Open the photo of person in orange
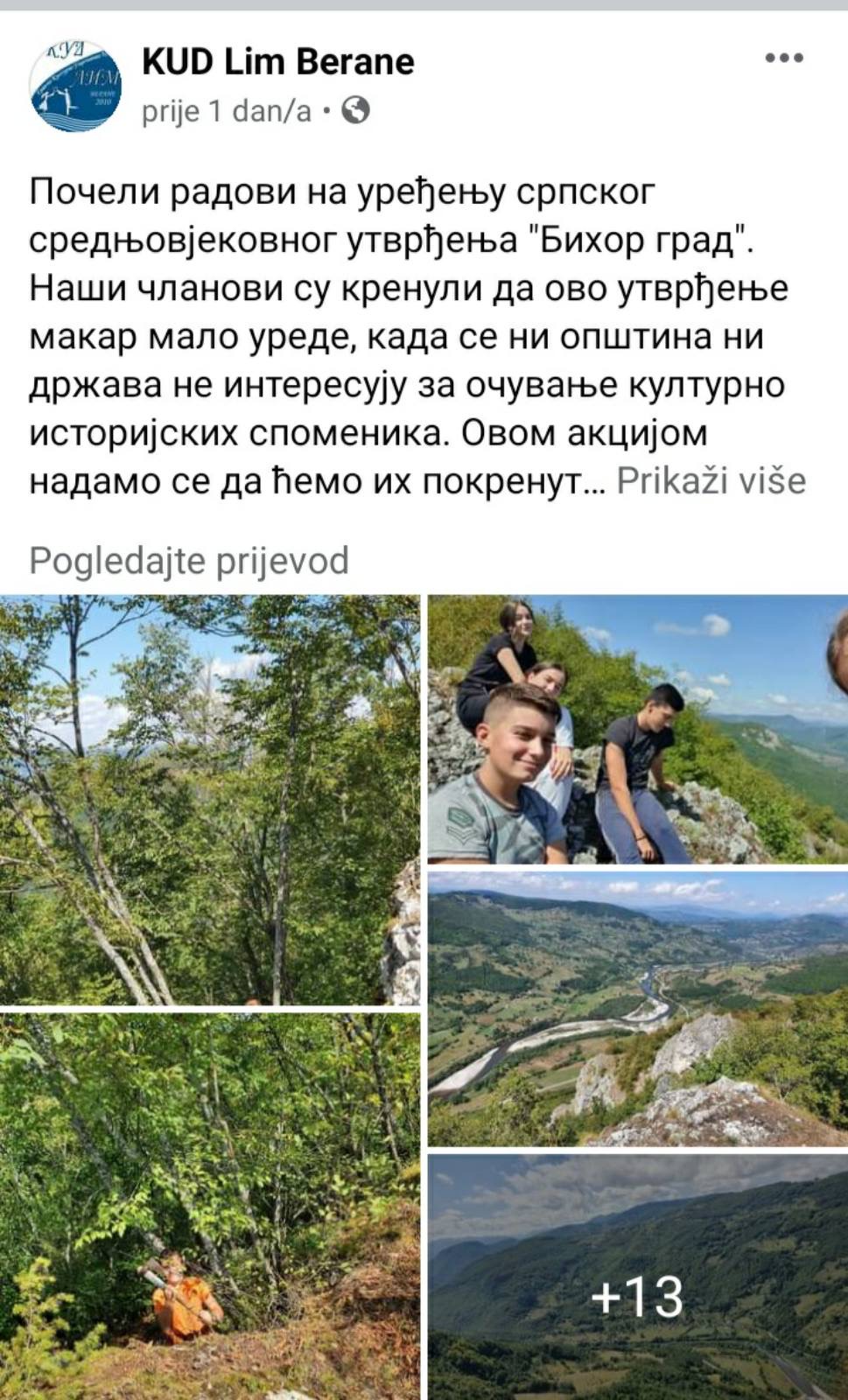Image resolution: width=848 pixels, height=1400 pixels. 210,1207
